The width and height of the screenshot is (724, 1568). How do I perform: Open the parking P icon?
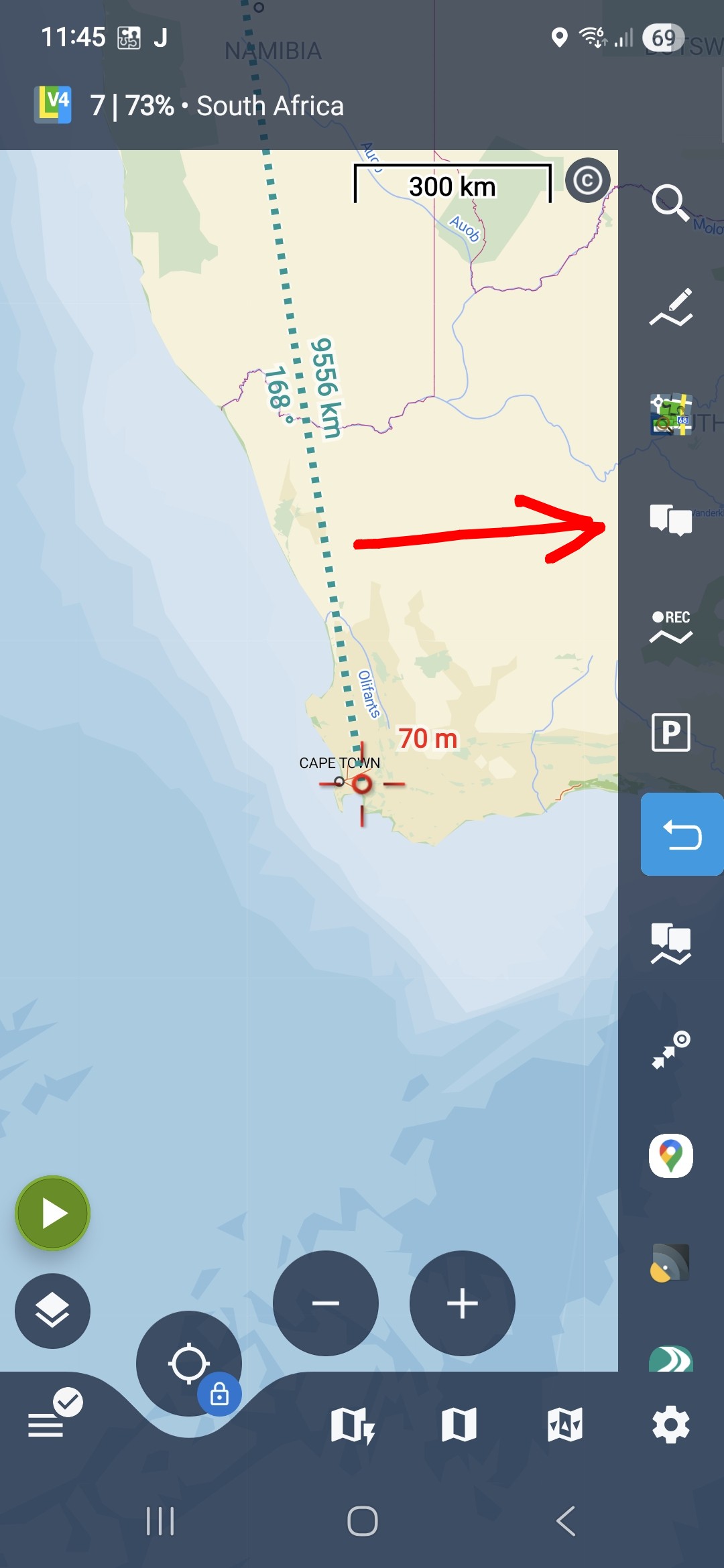(671, 732)
